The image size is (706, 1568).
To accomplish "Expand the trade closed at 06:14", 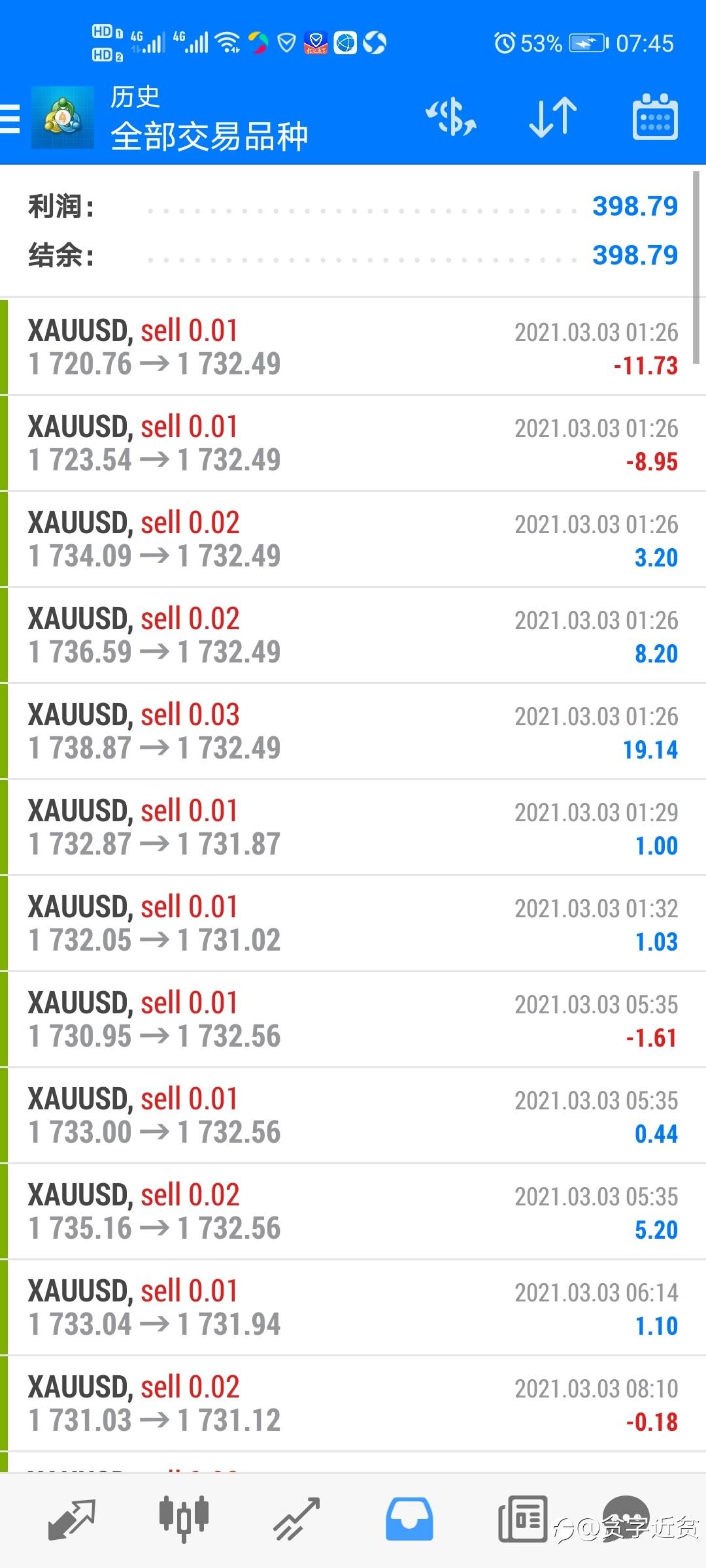I will [x=353, y=1307].
